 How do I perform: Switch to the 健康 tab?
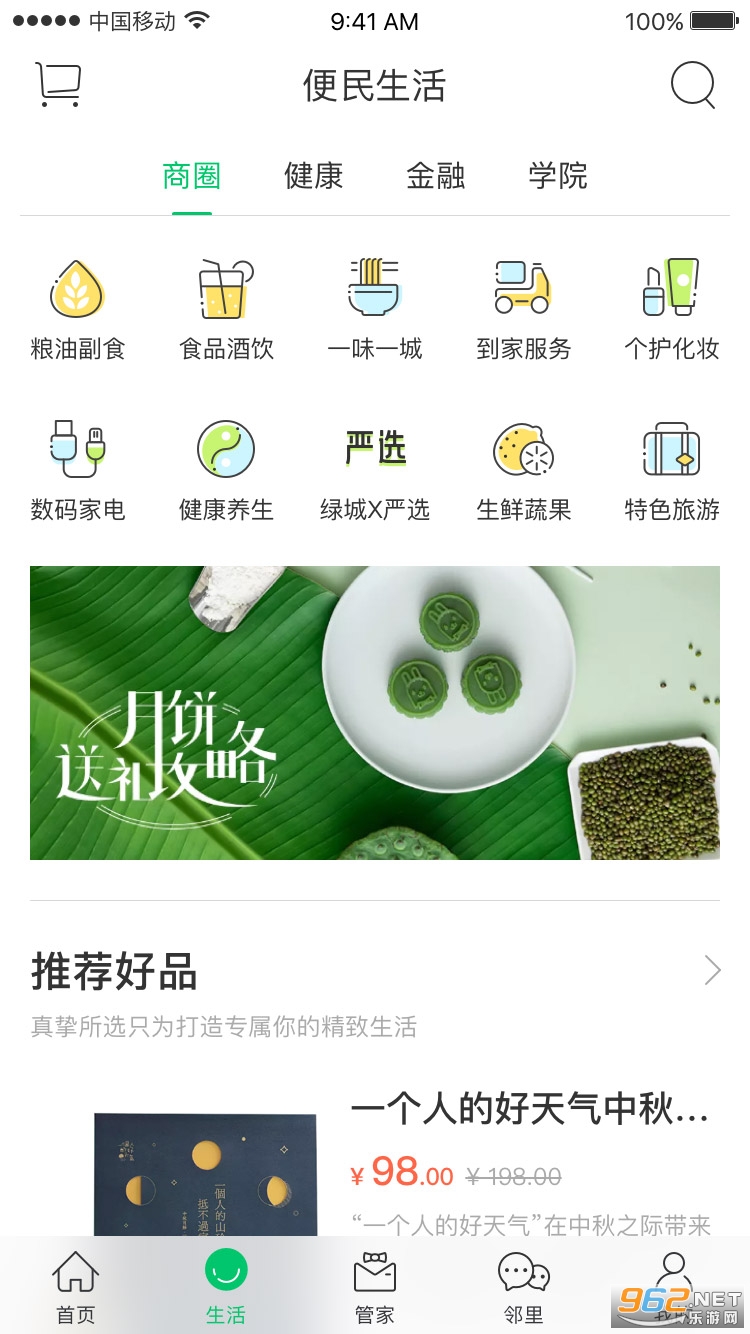point(313,176)
